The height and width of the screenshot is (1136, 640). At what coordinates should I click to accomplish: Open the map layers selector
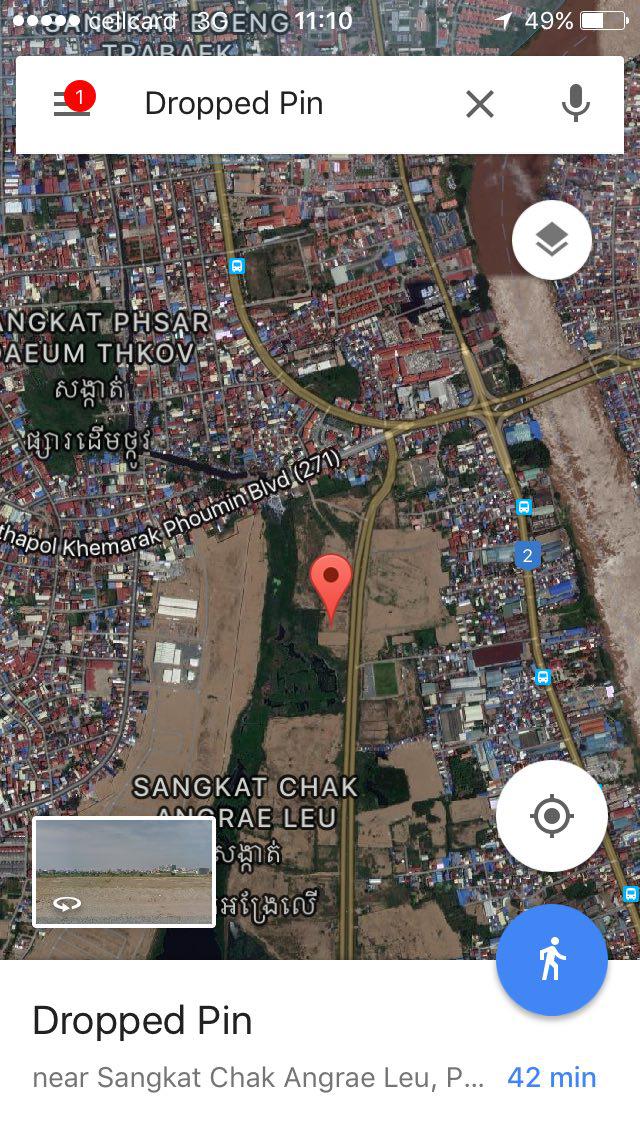click(551, 240)
